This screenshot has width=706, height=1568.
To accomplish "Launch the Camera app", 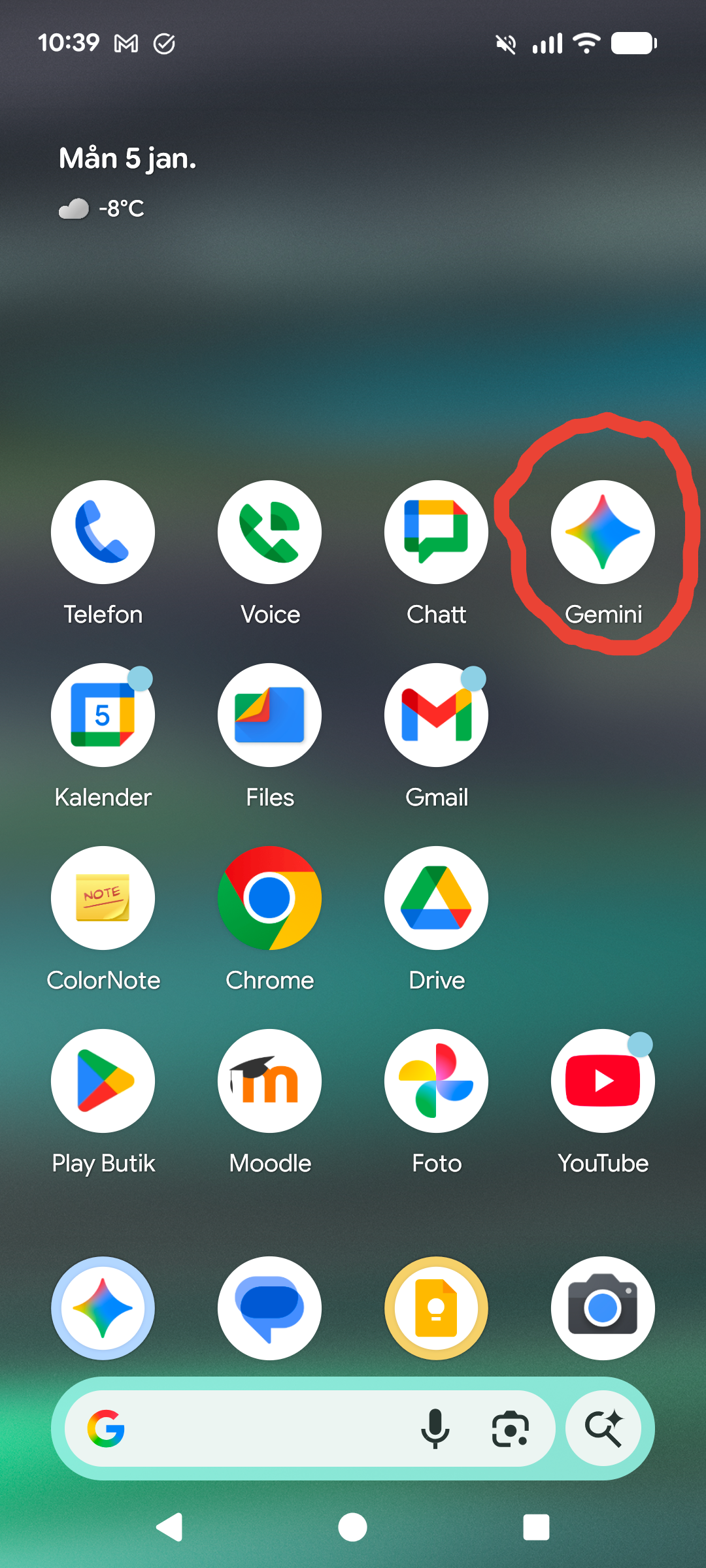I will click(603, 1308).
